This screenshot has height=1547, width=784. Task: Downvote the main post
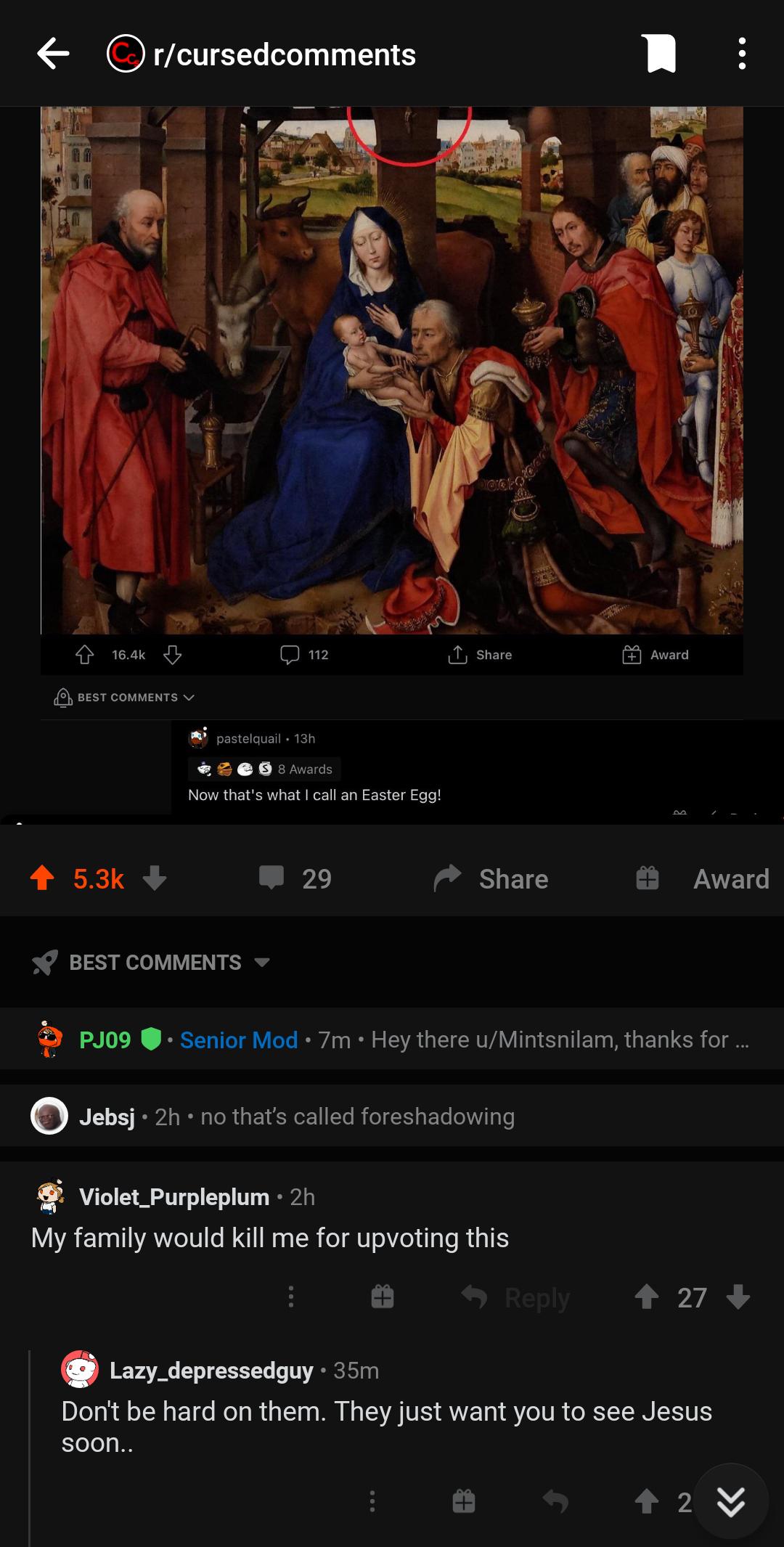155,878
